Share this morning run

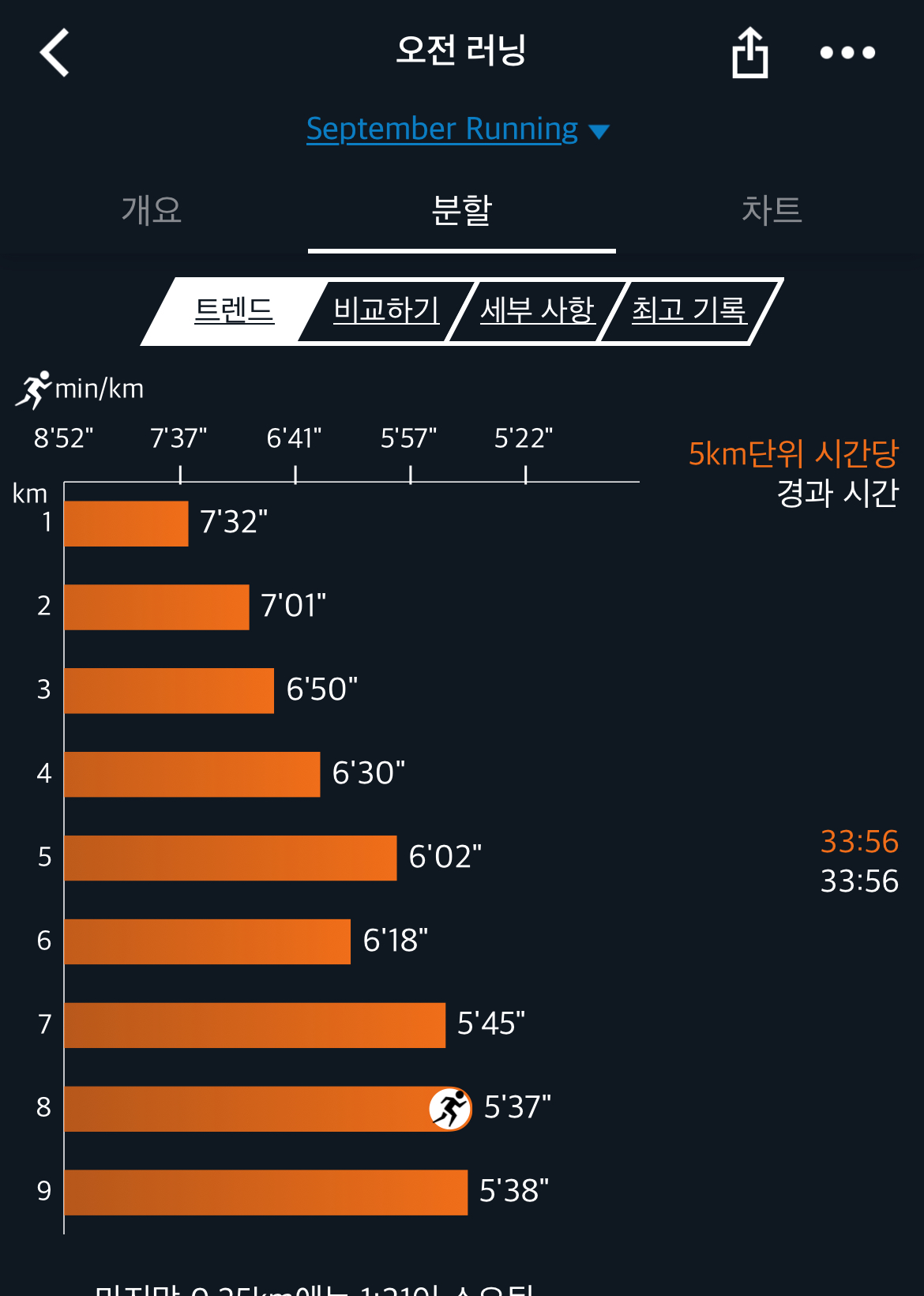coord(749,53)
